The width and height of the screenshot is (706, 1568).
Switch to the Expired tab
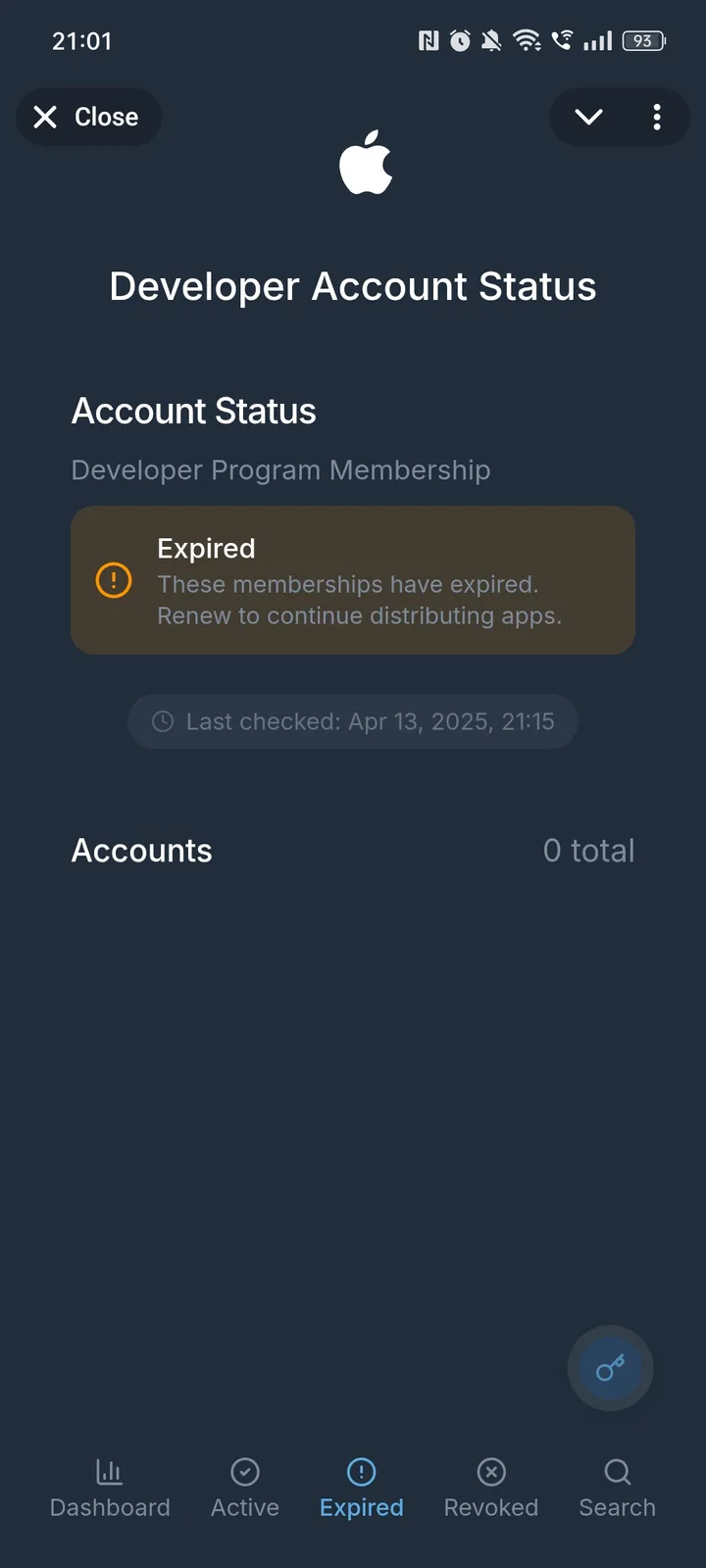tap(361, 1488)
